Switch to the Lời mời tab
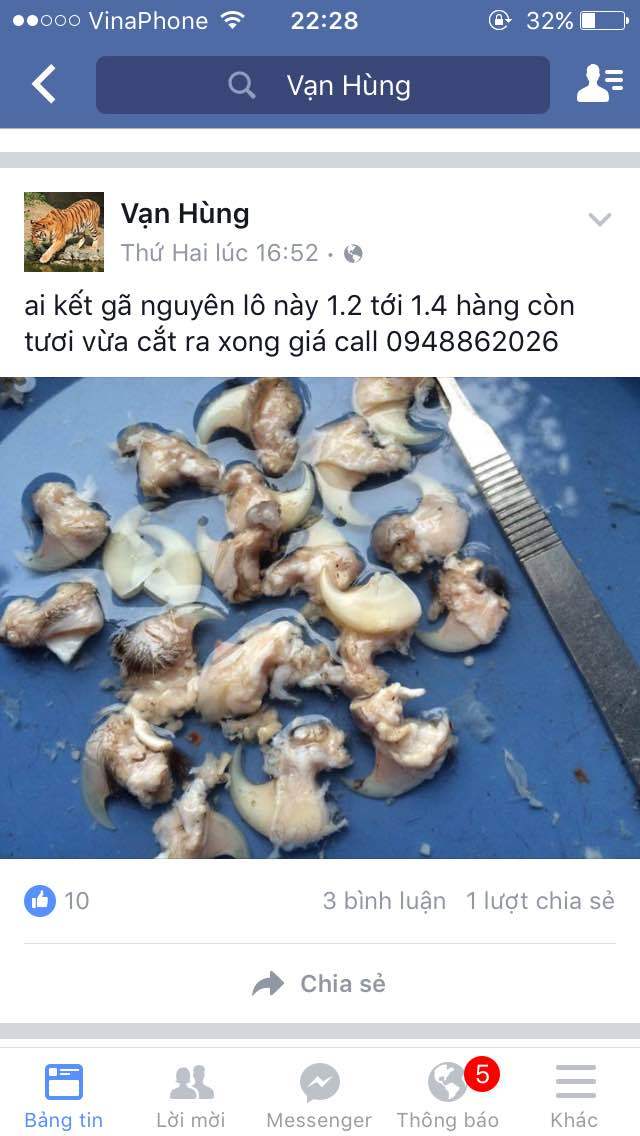 [x=191, y=1095]
